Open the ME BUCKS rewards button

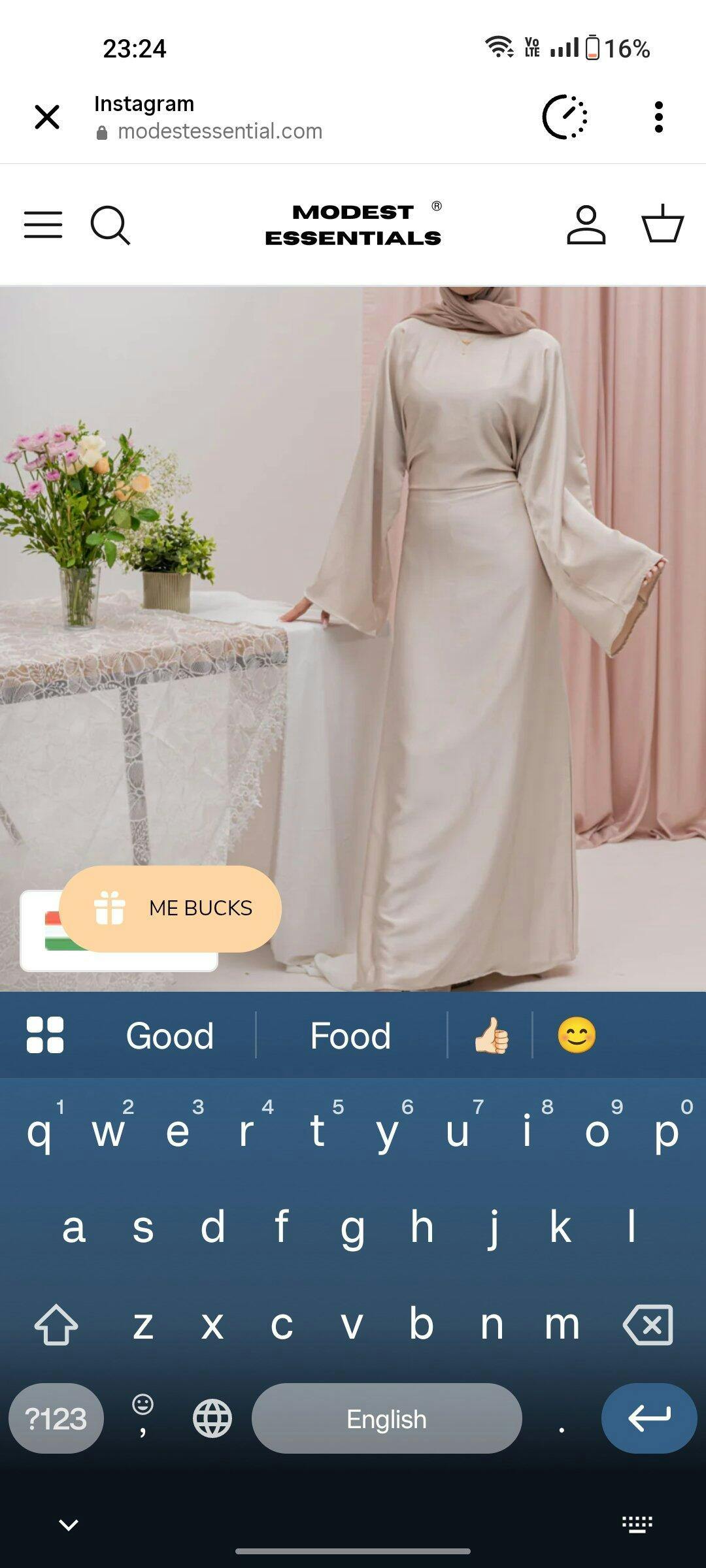(170, 908)
